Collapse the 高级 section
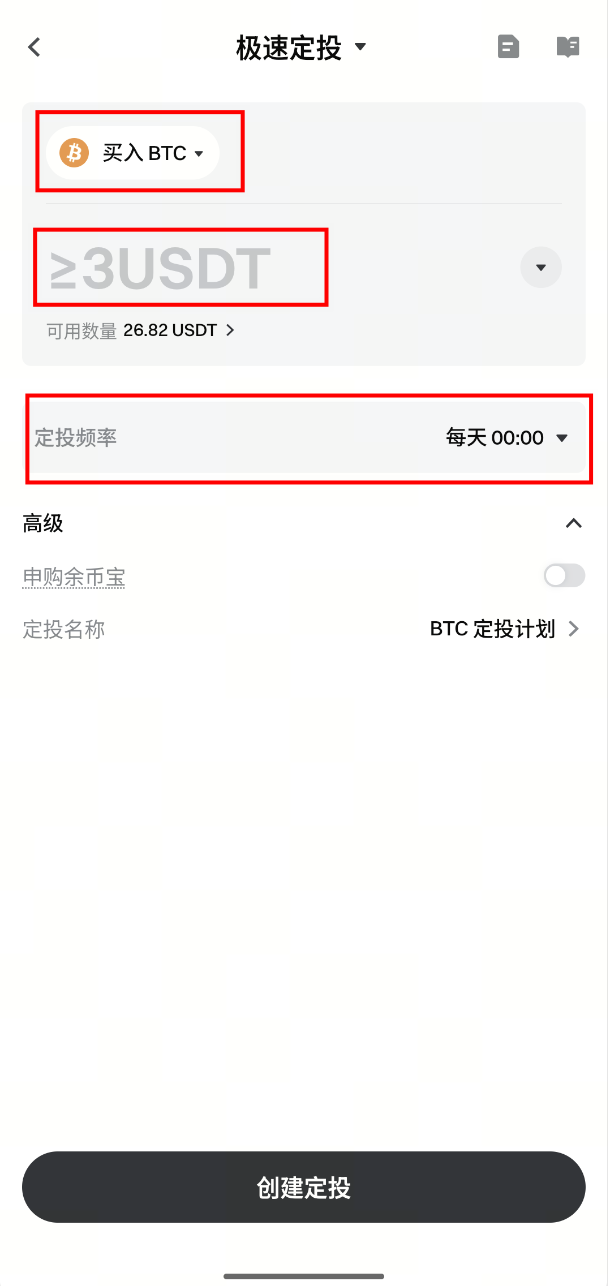This screenshot has height=1286, width=608. [573, 523]
